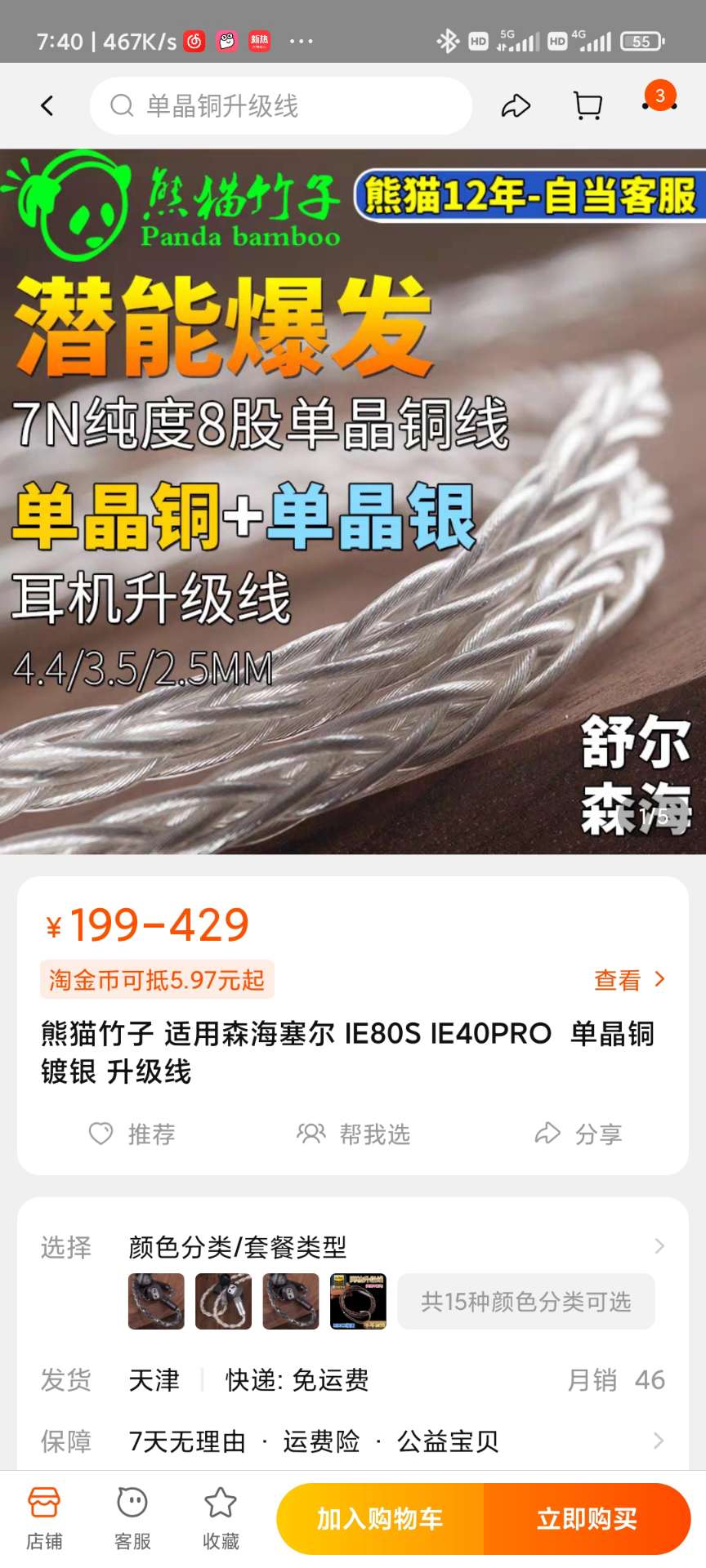Open the more menu with badge 3
This screenshot has width=706, height=1568.
[x=659, y=105]
